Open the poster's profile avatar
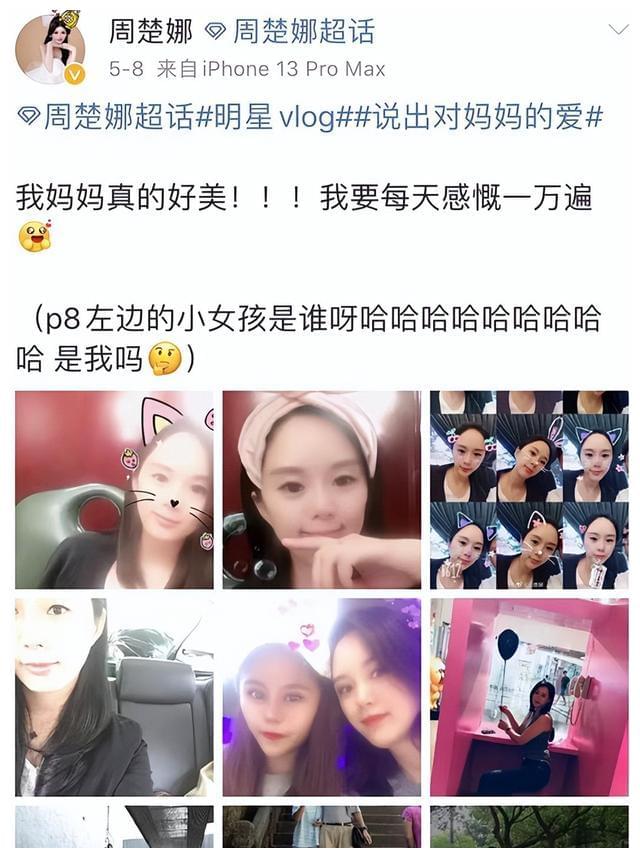The width and height of the screenshot is (640, 858). 50,47
